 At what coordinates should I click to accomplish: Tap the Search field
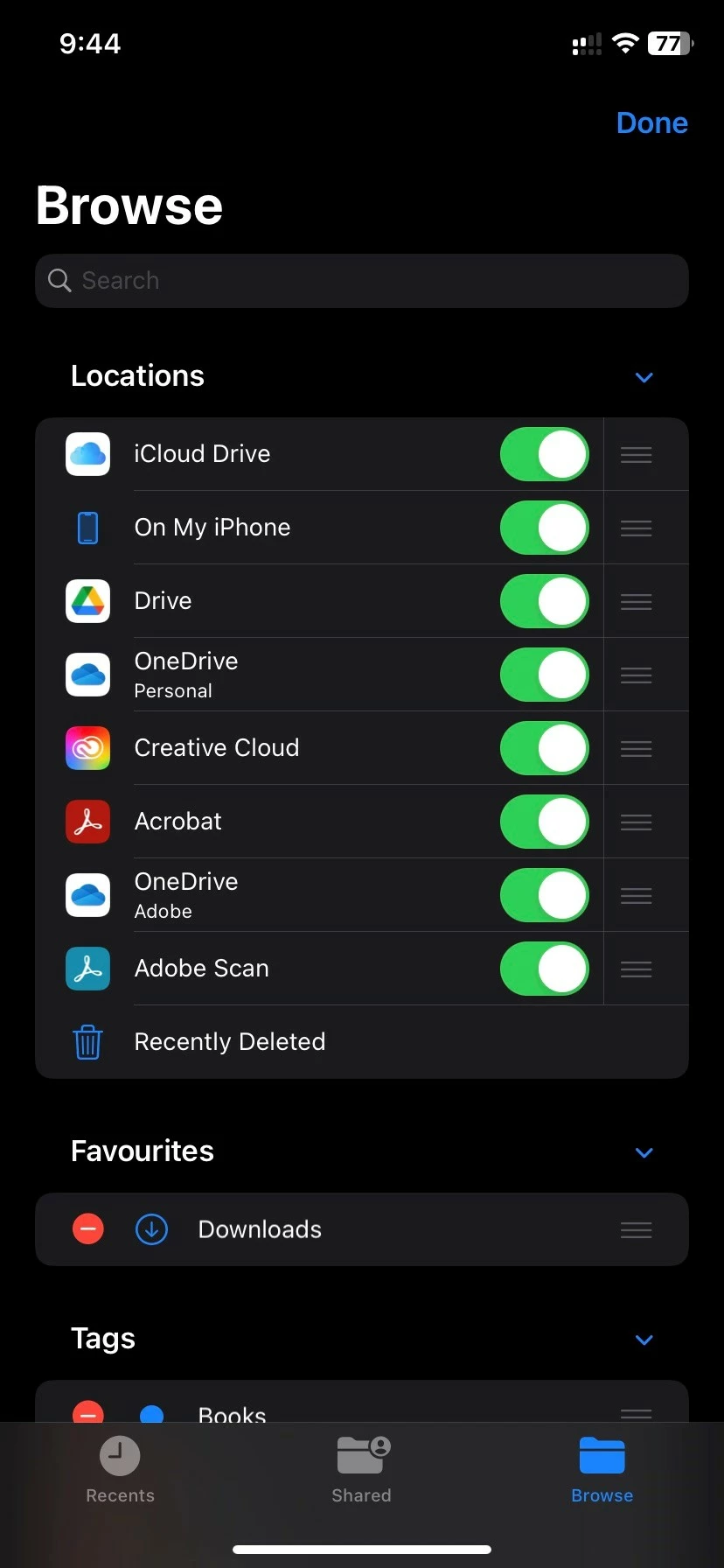point(362,281)
